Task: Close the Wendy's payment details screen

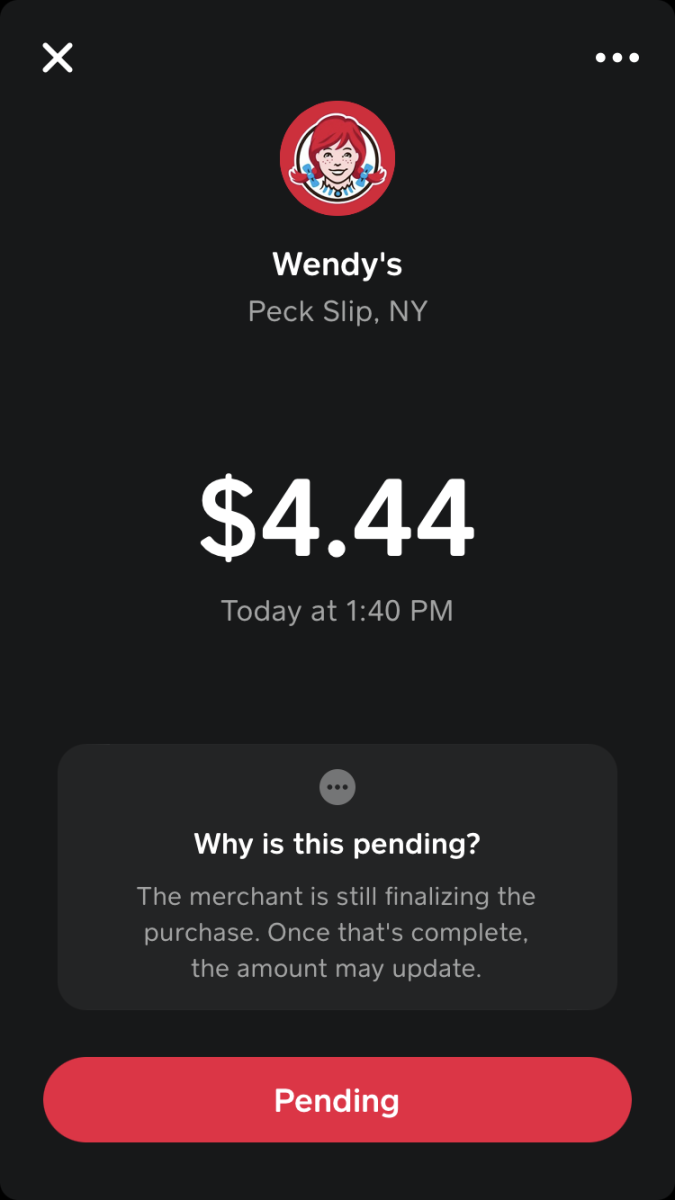Action: pos(57,57)
